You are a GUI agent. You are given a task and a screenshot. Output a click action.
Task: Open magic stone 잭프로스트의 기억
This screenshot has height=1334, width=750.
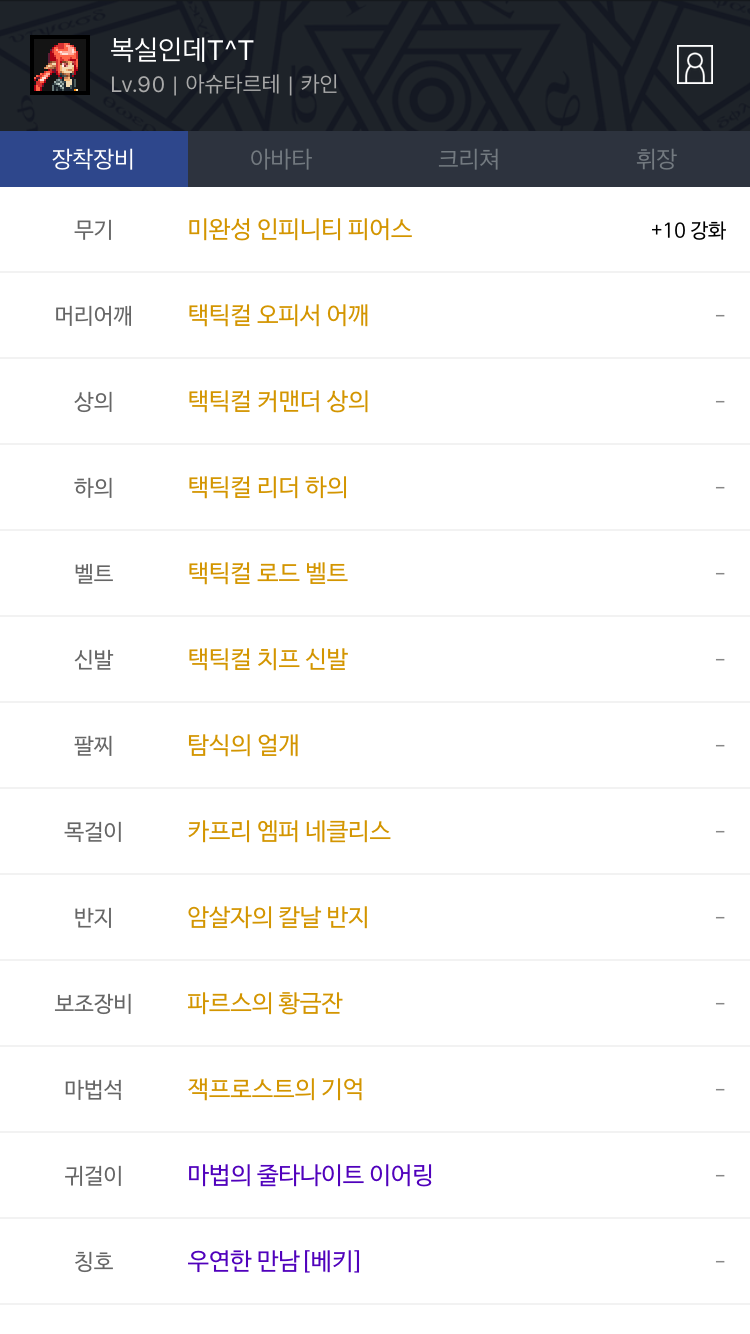point(275,1089)
